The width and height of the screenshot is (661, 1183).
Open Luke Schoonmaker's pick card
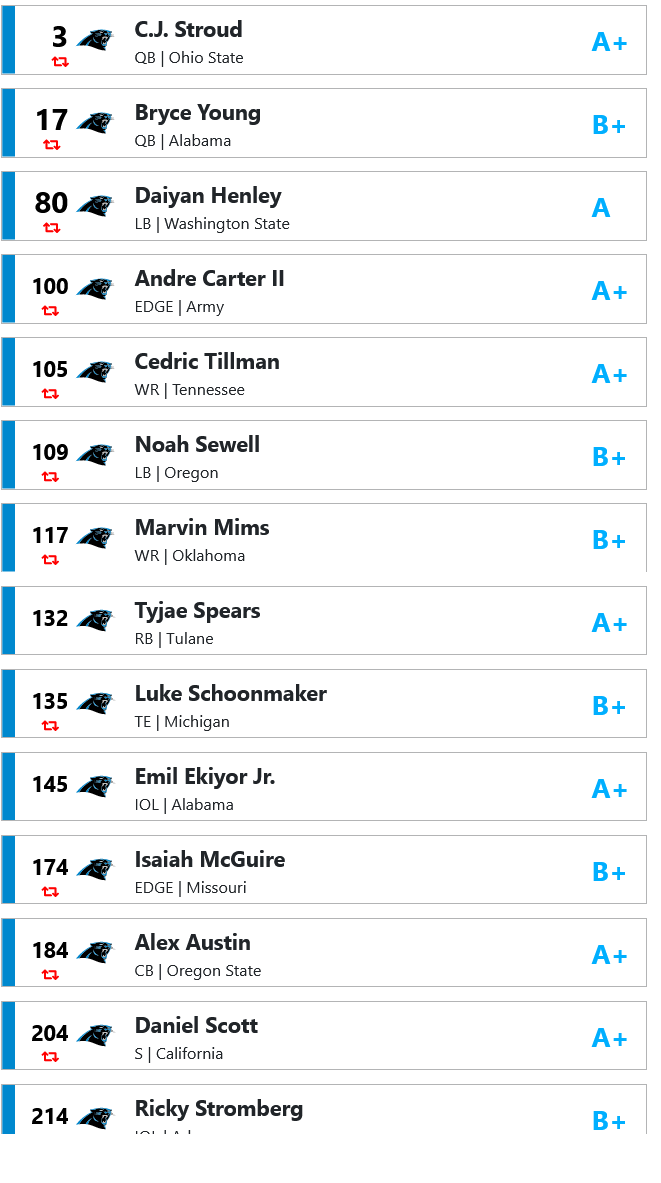pyautogui.click(x=324, y=704)
